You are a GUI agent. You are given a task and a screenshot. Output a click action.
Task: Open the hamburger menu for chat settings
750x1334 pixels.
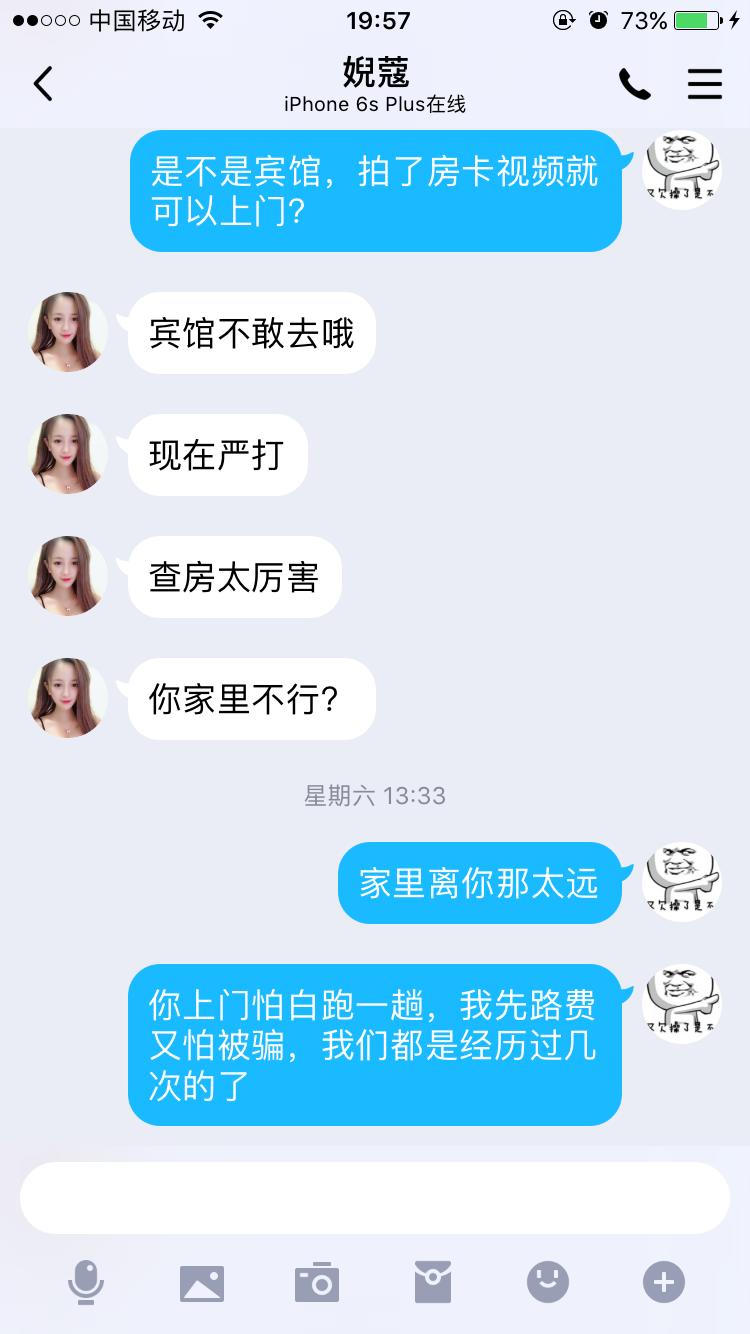click(705, 85)
